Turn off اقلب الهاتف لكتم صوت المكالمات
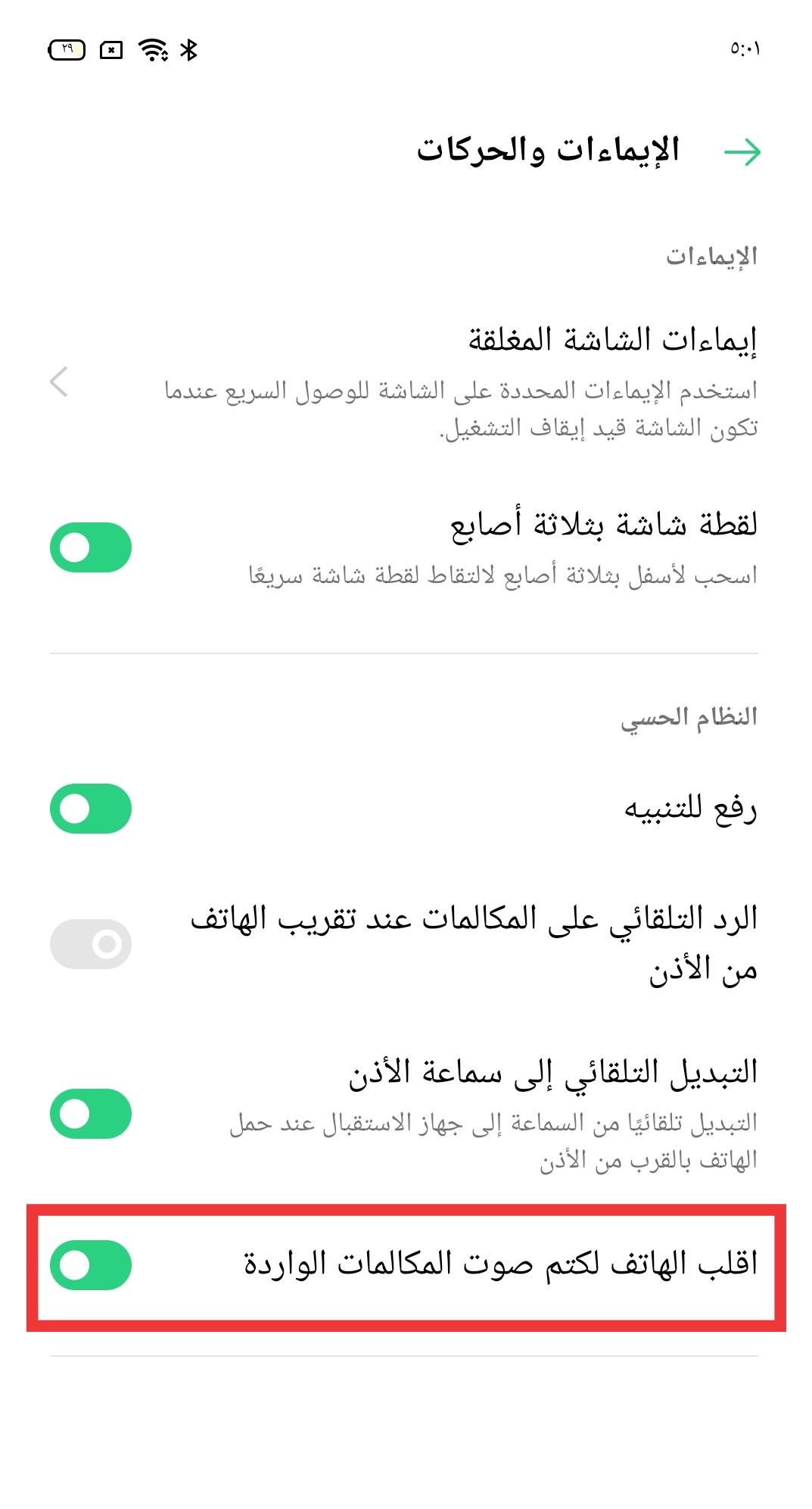The width and height of the screenshot is (812, 1509). 91,1265
